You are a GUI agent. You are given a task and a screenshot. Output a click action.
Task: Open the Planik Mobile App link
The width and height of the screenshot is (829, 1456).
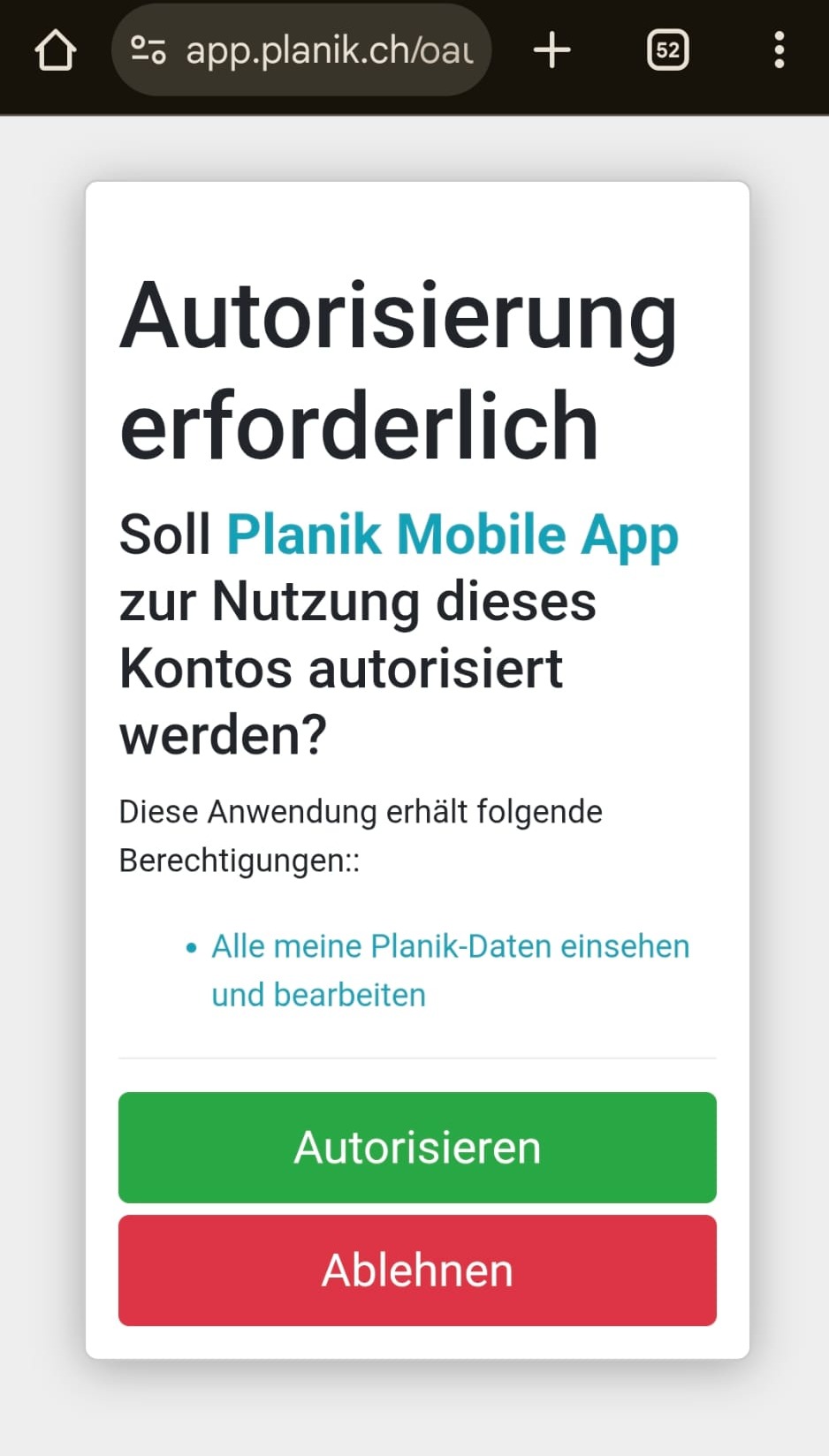[x=452, y=535]
